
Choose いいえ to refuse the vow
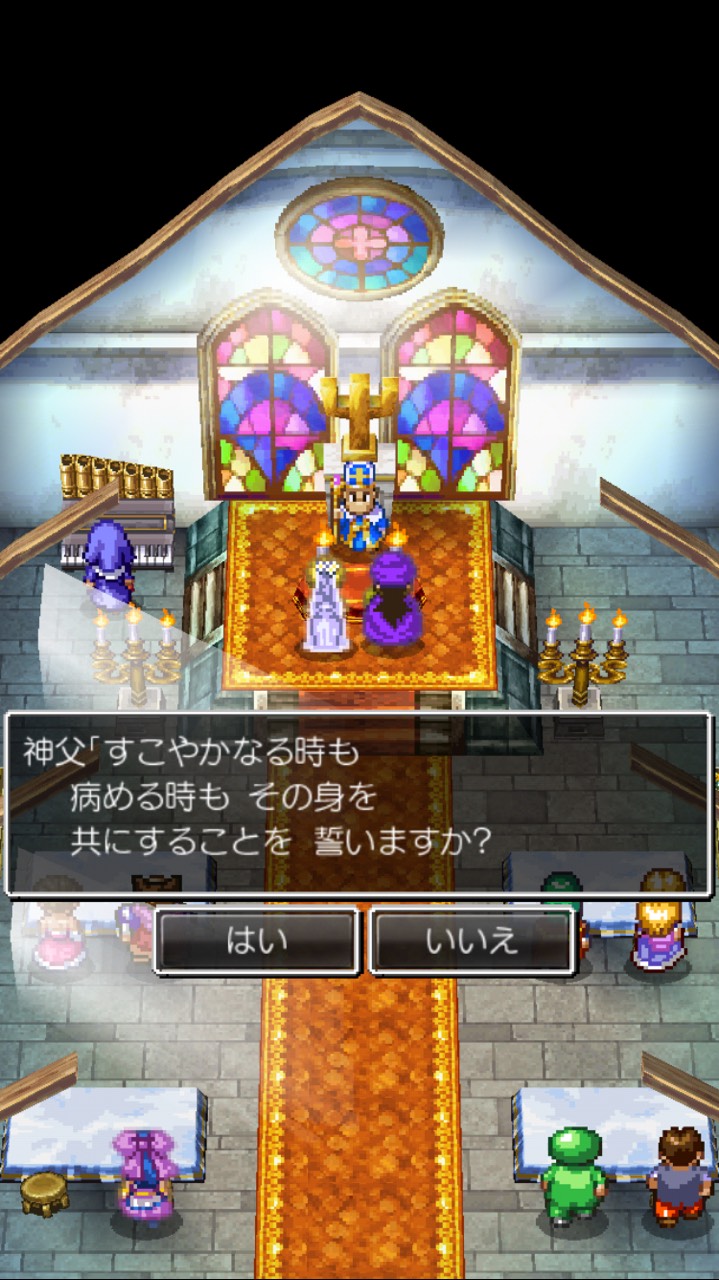(x=472, y=941)
